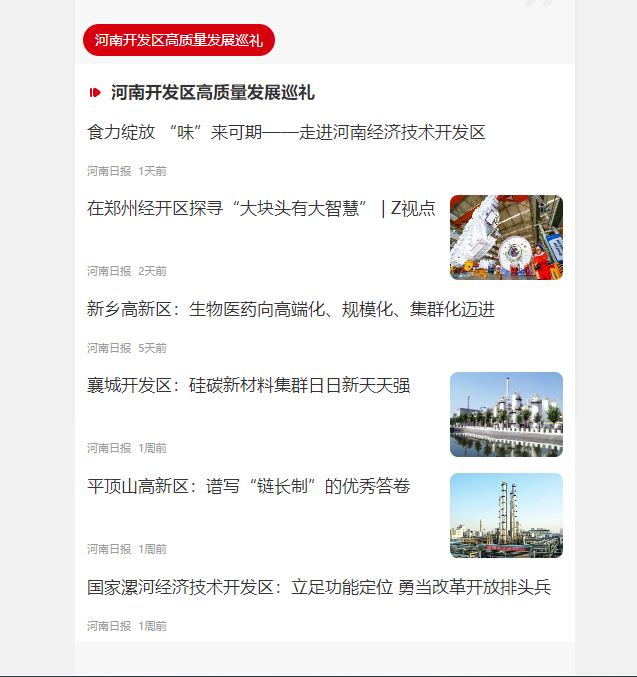
Task: Tap the red 河南开发区高质量发展巡礼 chip
Action: (178, 40)
